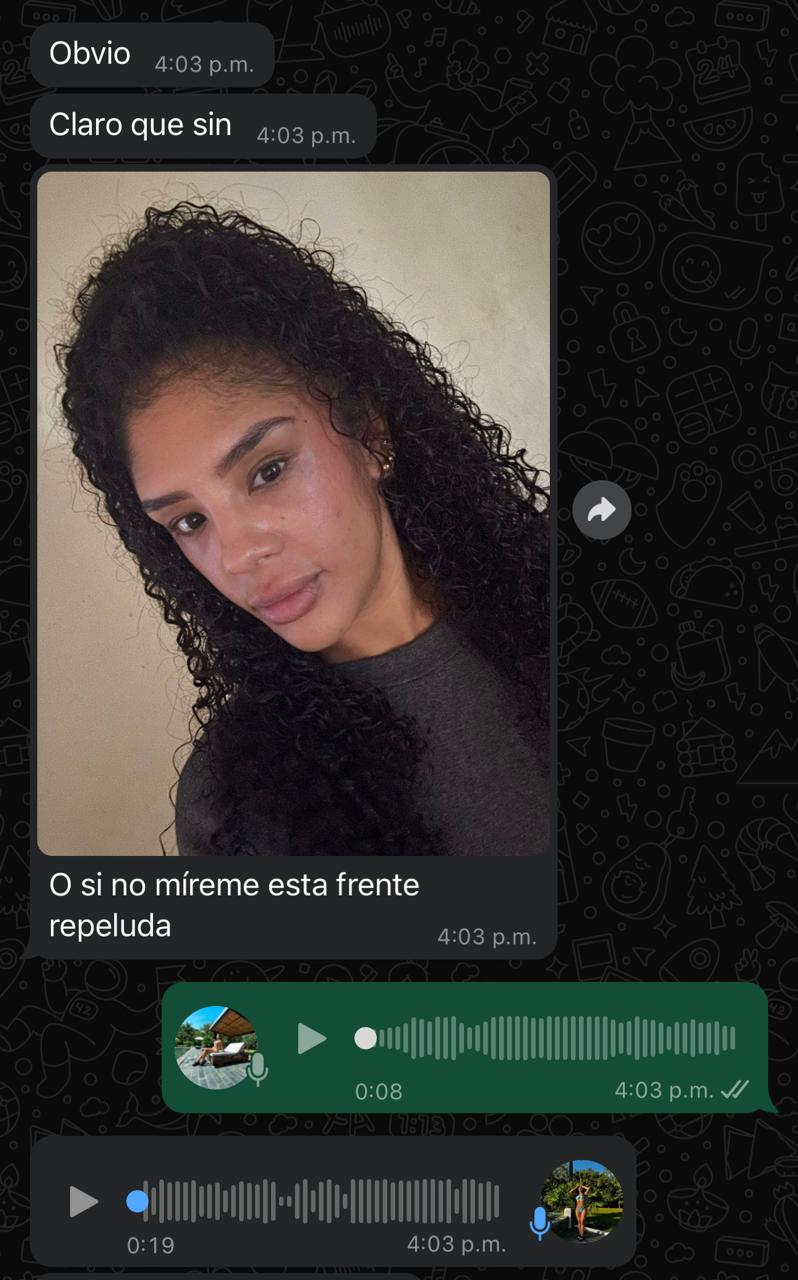Forward the photo with the arrow icon

click(602, 511)
